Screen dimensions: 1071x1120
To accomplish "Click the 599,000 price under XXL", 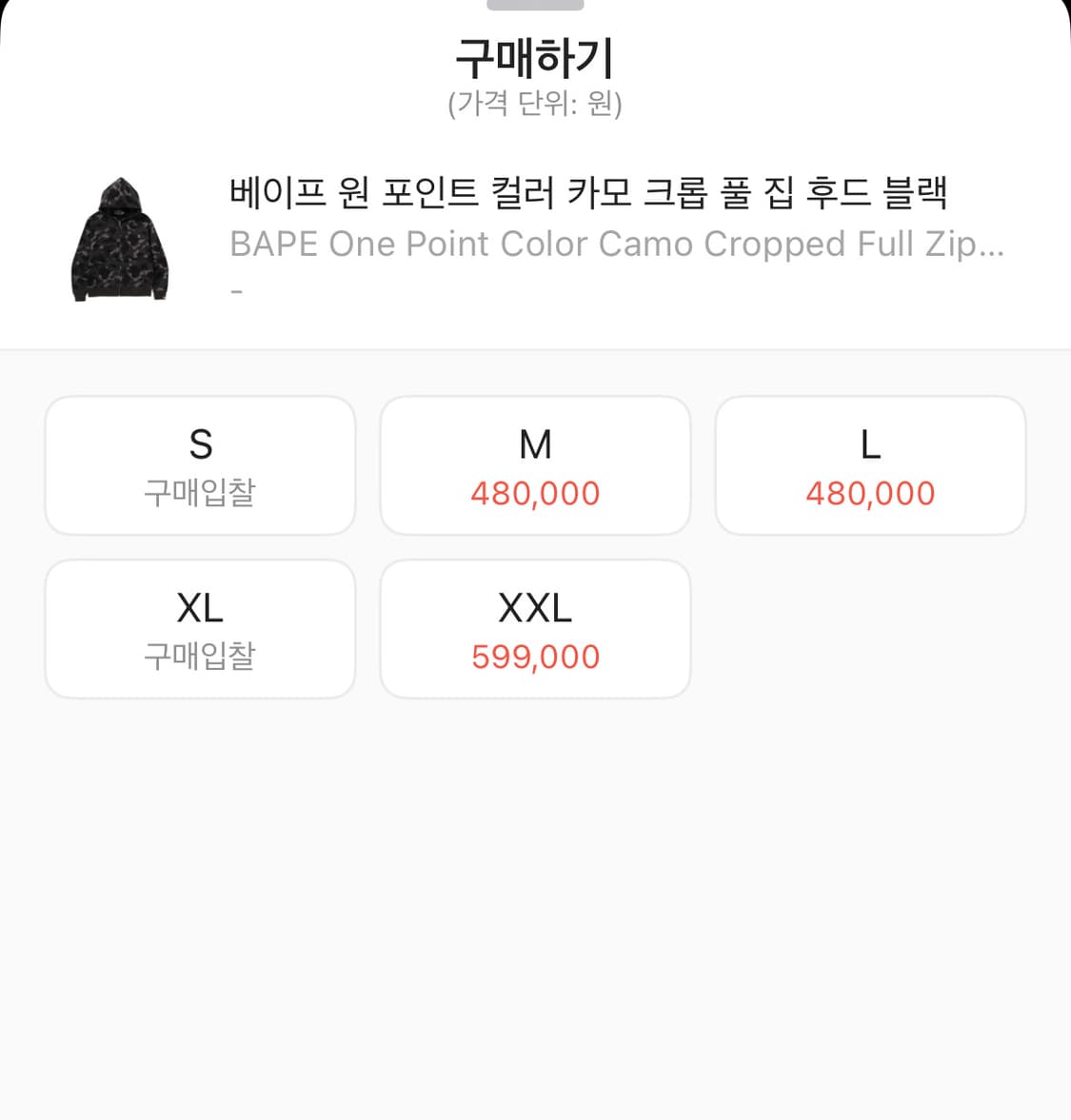I will pos(536,657).
